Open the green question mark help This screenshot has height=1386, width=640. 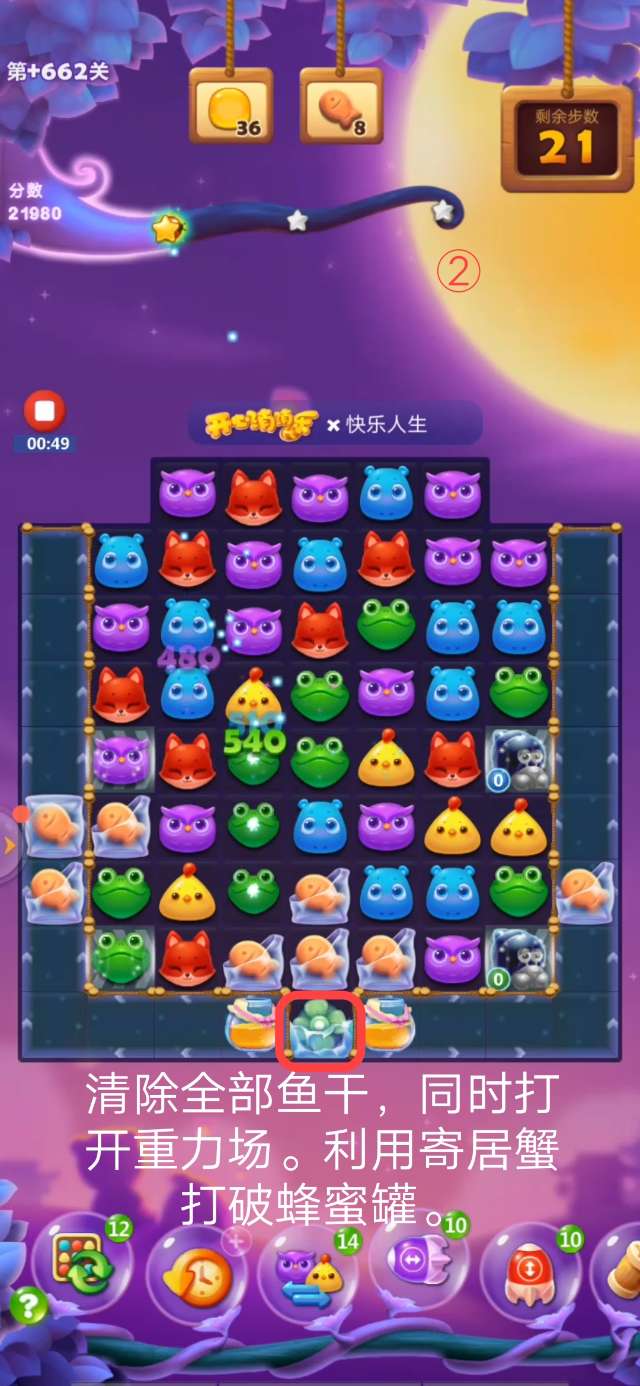click(28, 1304)
